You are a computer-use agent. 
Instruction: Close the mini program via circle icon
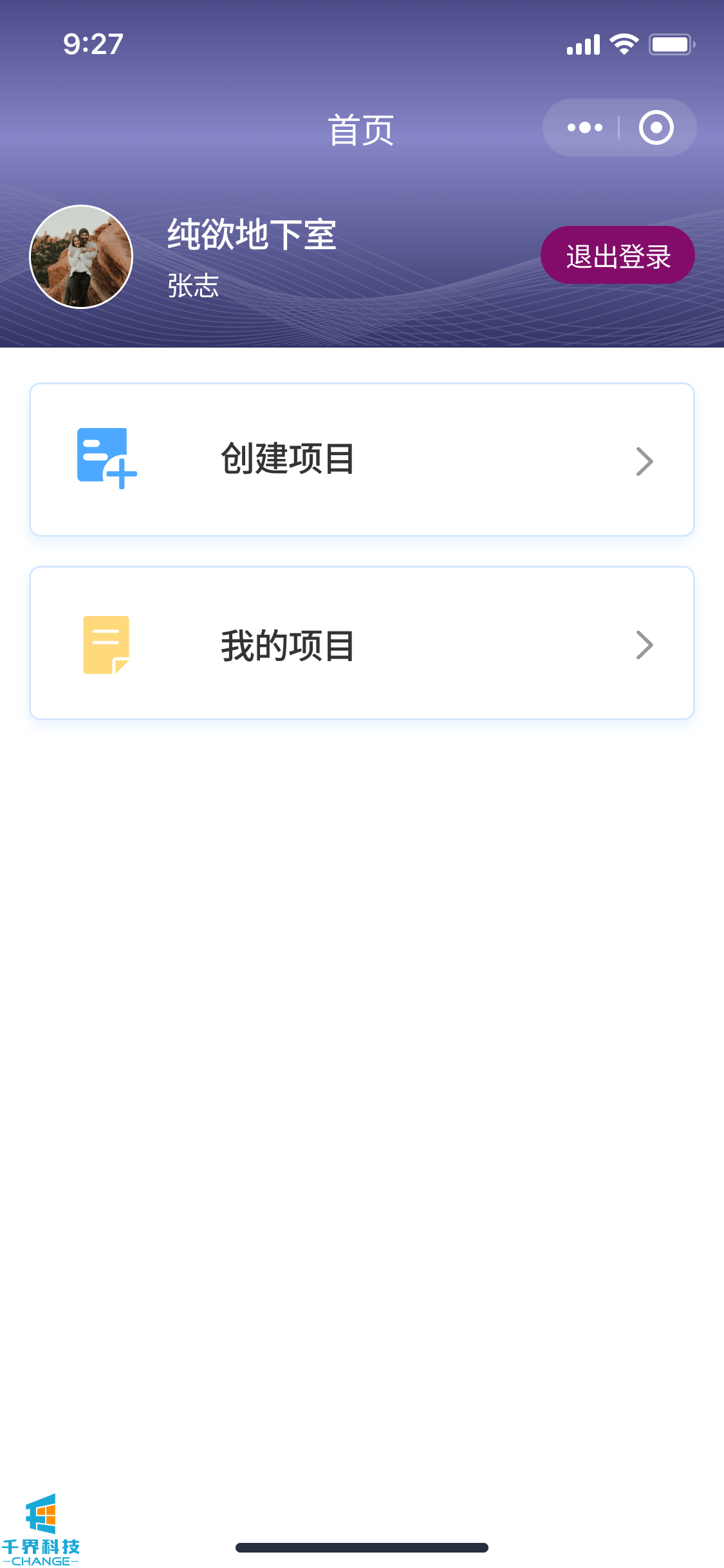pos(656,127)
